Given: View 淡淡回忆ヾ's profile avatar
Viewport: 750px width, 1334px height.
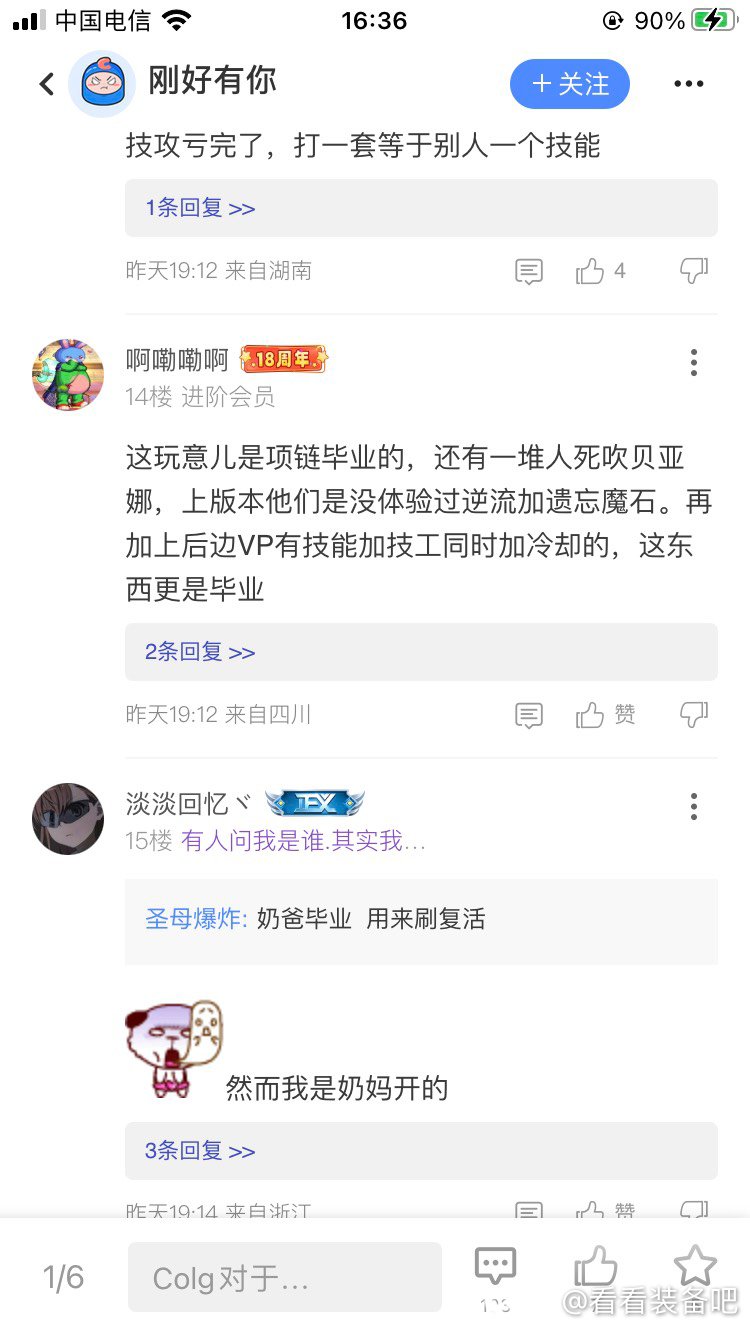Looking at the screenshot, I should click(68, 818).
